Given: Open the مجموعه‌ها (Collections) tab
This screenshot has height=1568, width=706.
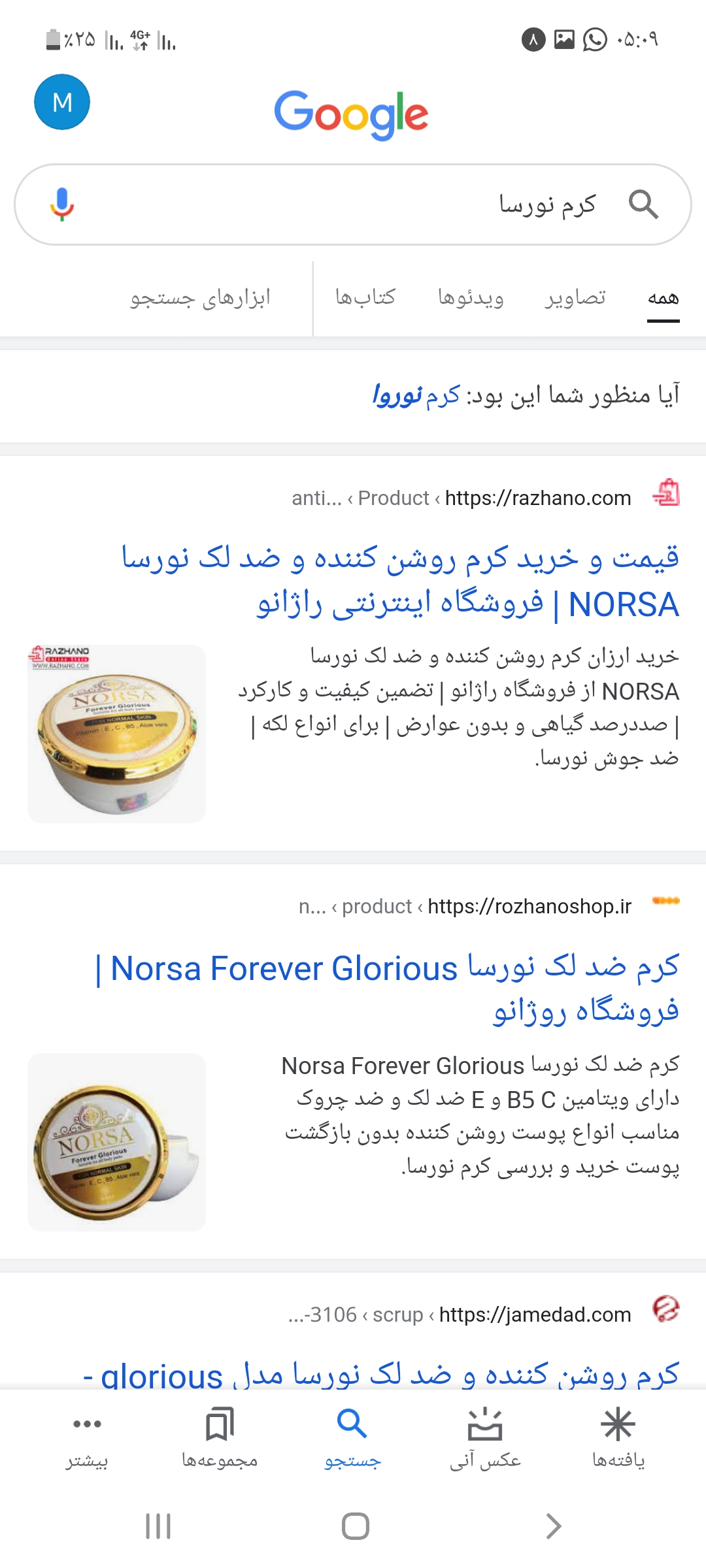Looking at the screenshot, I should tap(220, 1437).
